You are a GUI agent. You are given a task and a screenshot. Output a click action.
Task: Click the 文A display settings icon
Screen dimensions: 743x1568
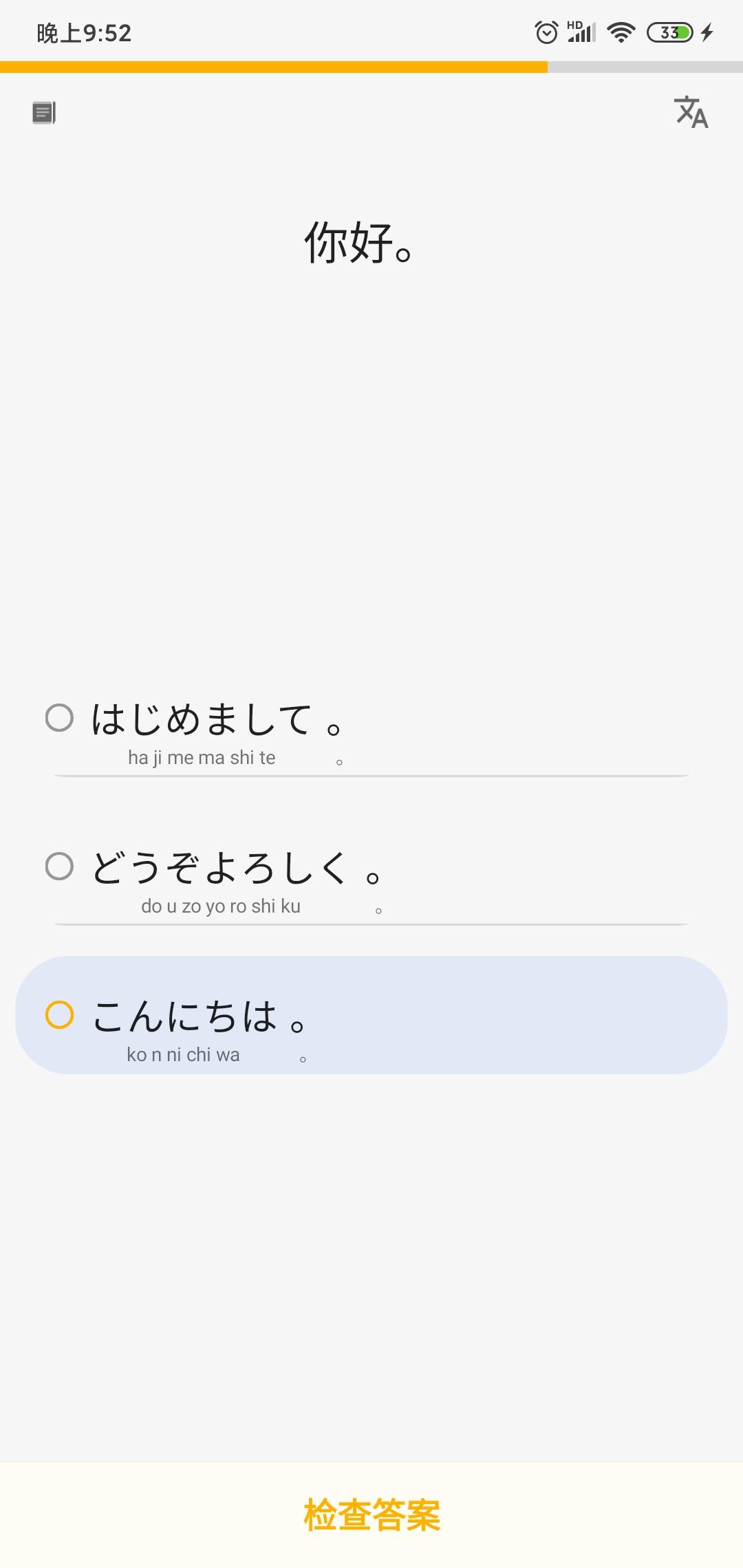[x=691, y=113]
